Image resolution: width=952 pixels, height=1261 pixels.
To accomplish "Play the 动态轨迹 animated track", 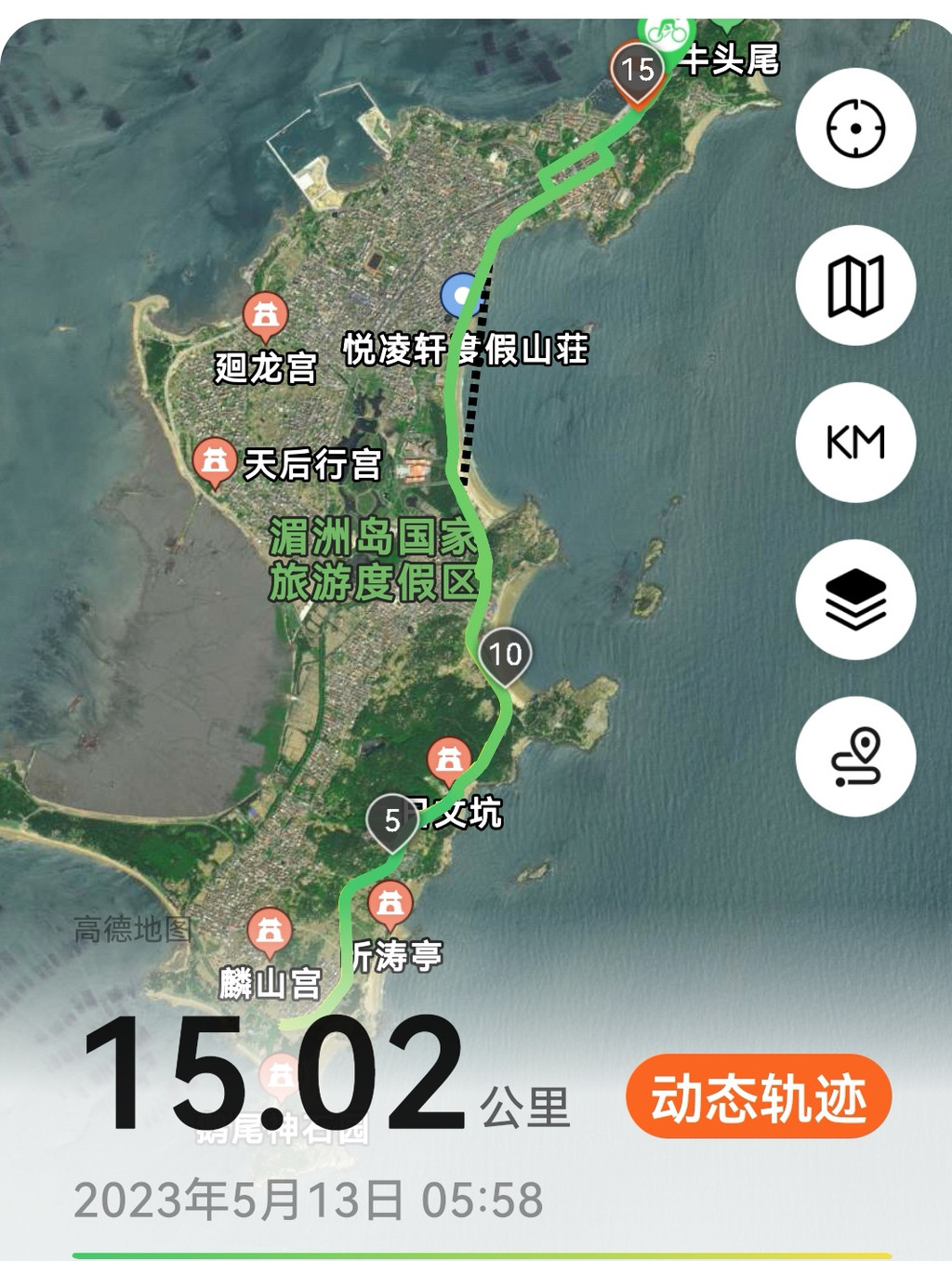I will (x=760, y=1097).
